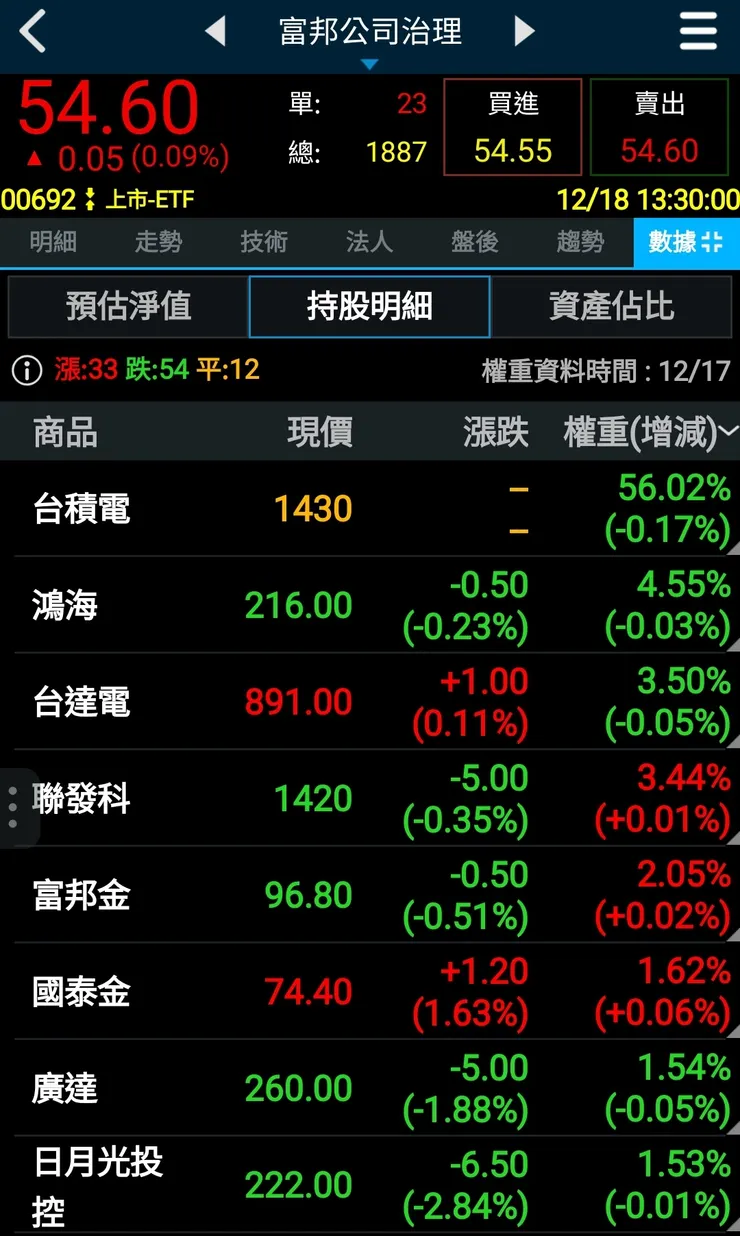Screen dimensions: 740x1236
Task: Tap the left arrow beside 富邦公司治理
Action: tap(216, 31)
